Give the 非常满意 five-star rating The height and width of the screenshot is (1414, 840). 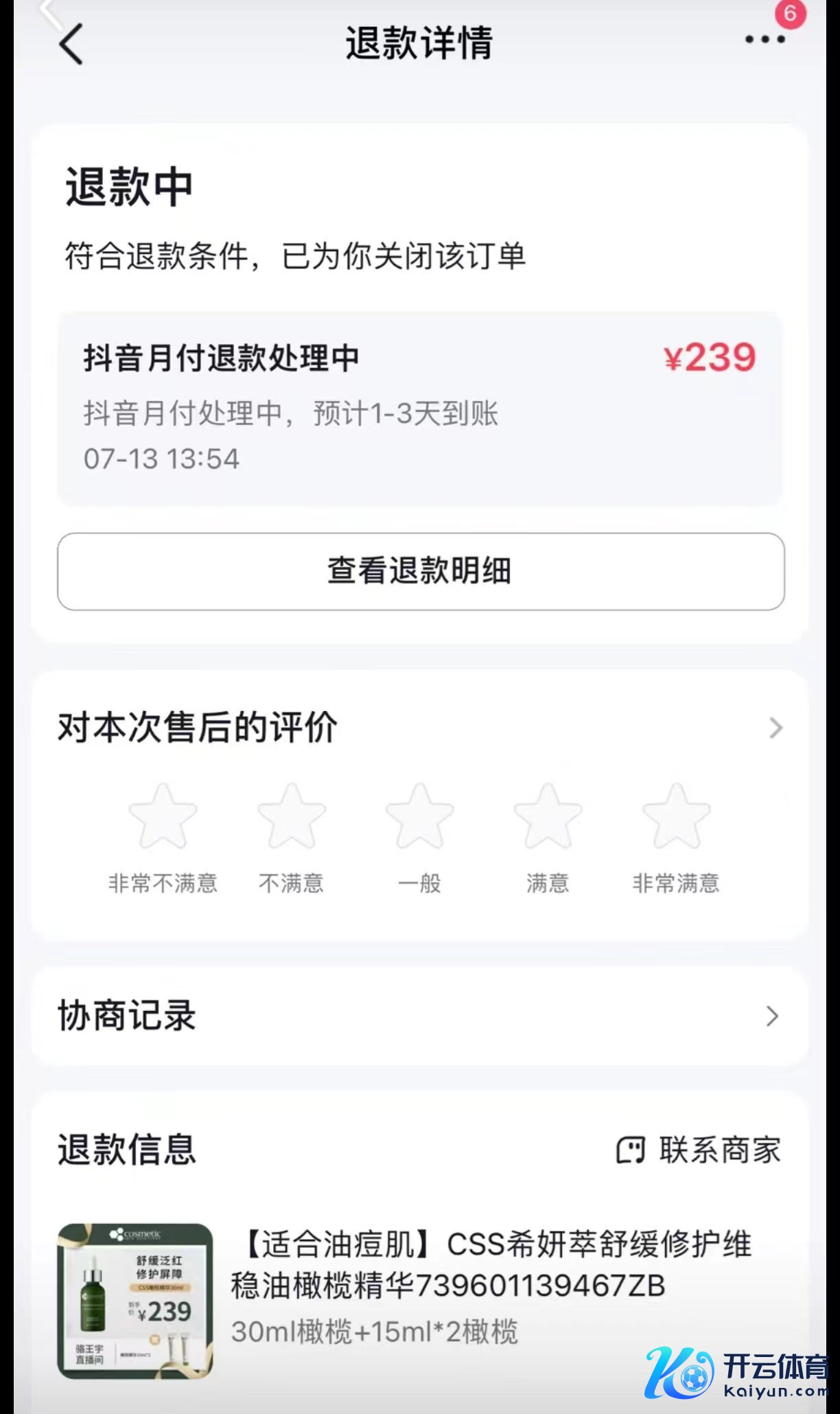[676, 817]
